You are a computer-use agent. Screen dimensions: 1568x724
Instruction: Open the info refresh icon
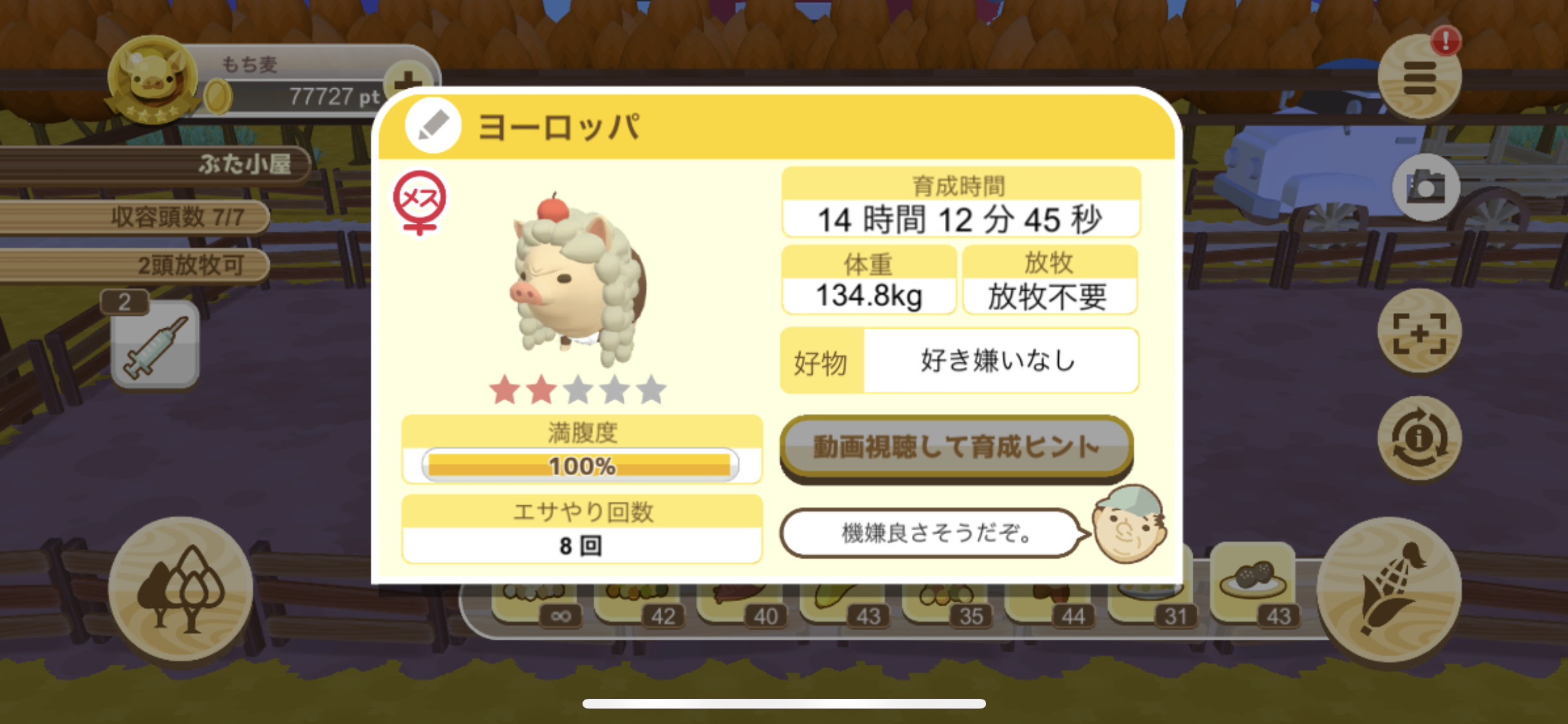coord(1419,439)
